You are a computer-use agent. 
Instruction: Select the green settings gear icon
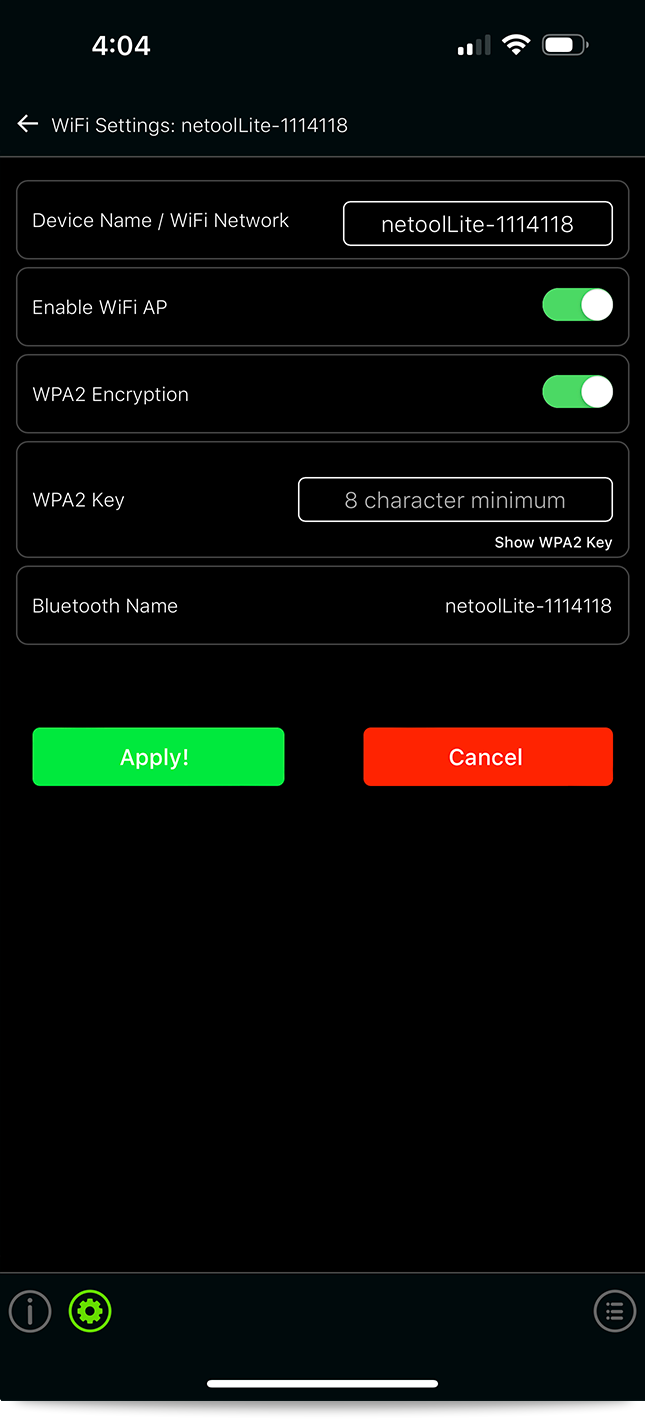pos(90,1310)
